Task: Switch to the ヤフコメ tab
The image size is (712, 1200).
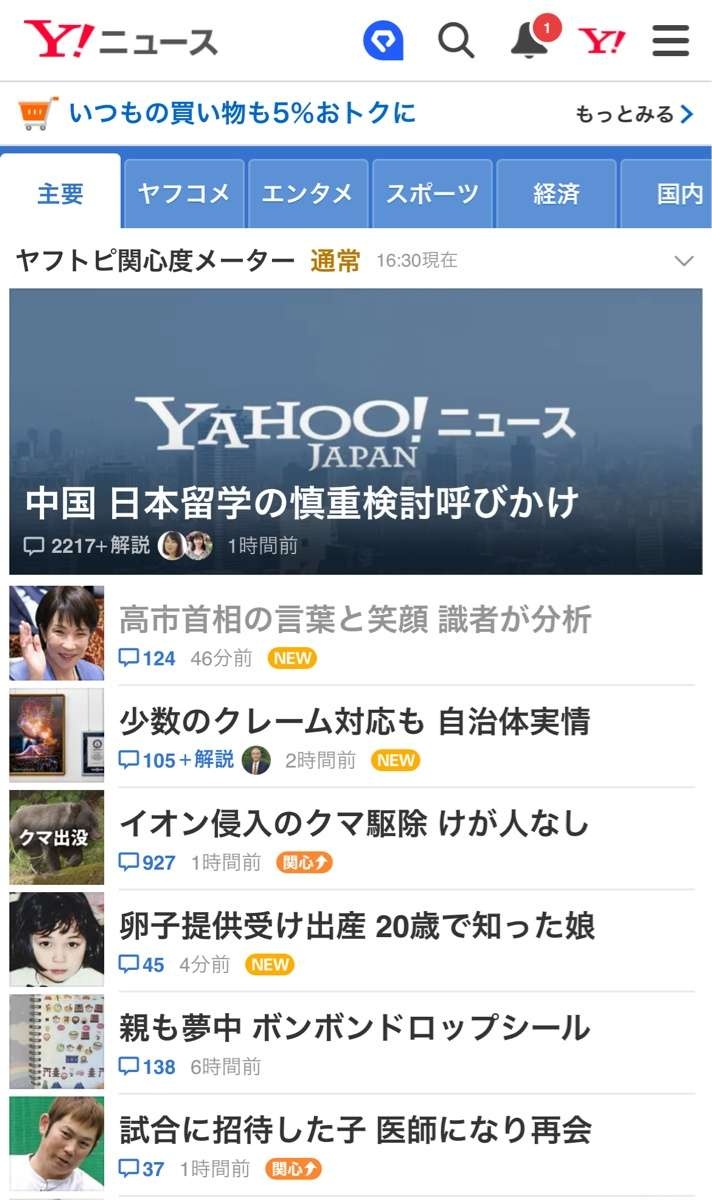Action: point(184,194)
